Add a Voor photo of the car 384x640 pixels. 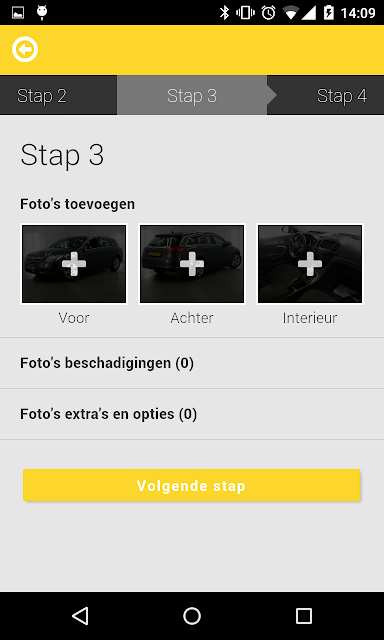pos(74,264)
